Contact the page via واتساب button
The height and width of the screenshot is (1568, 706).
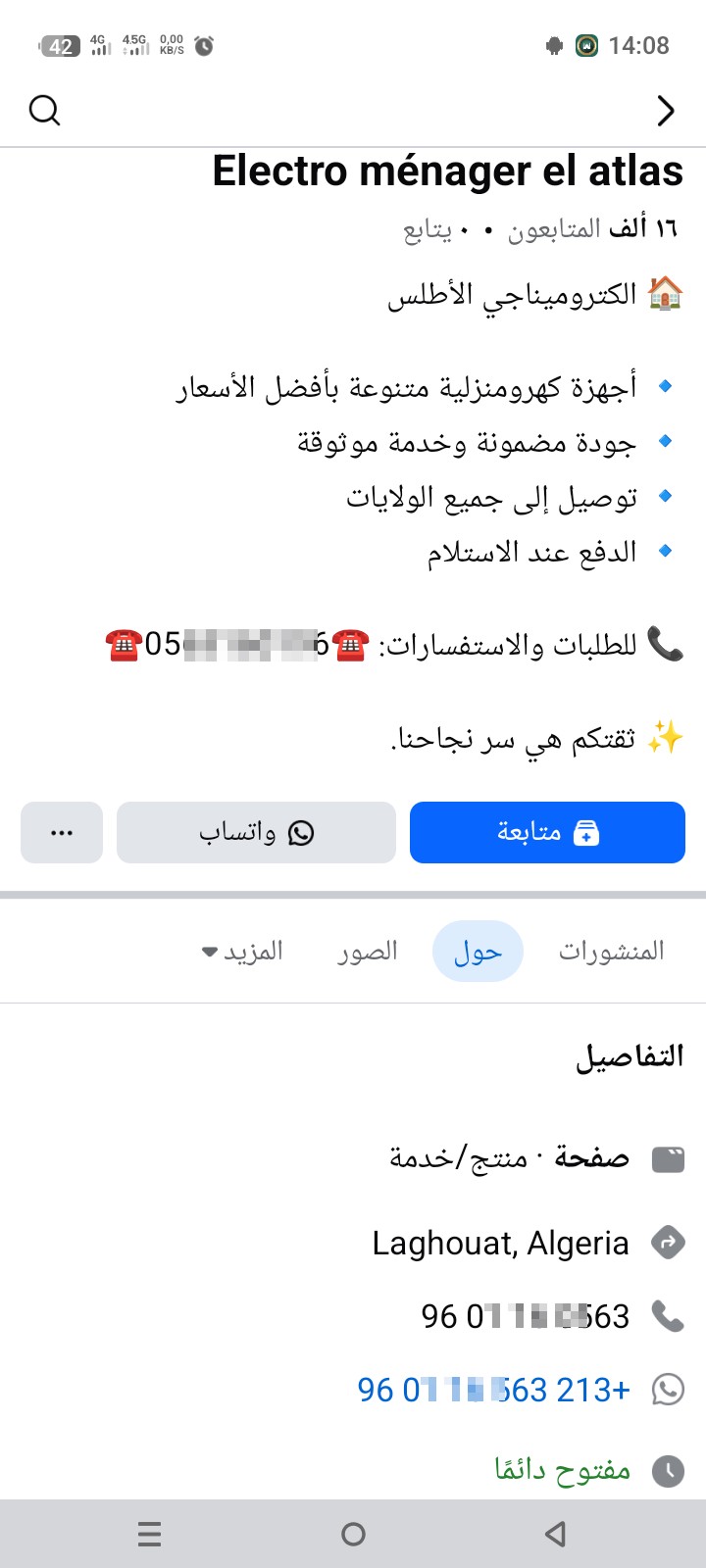(x=256, y=833)
